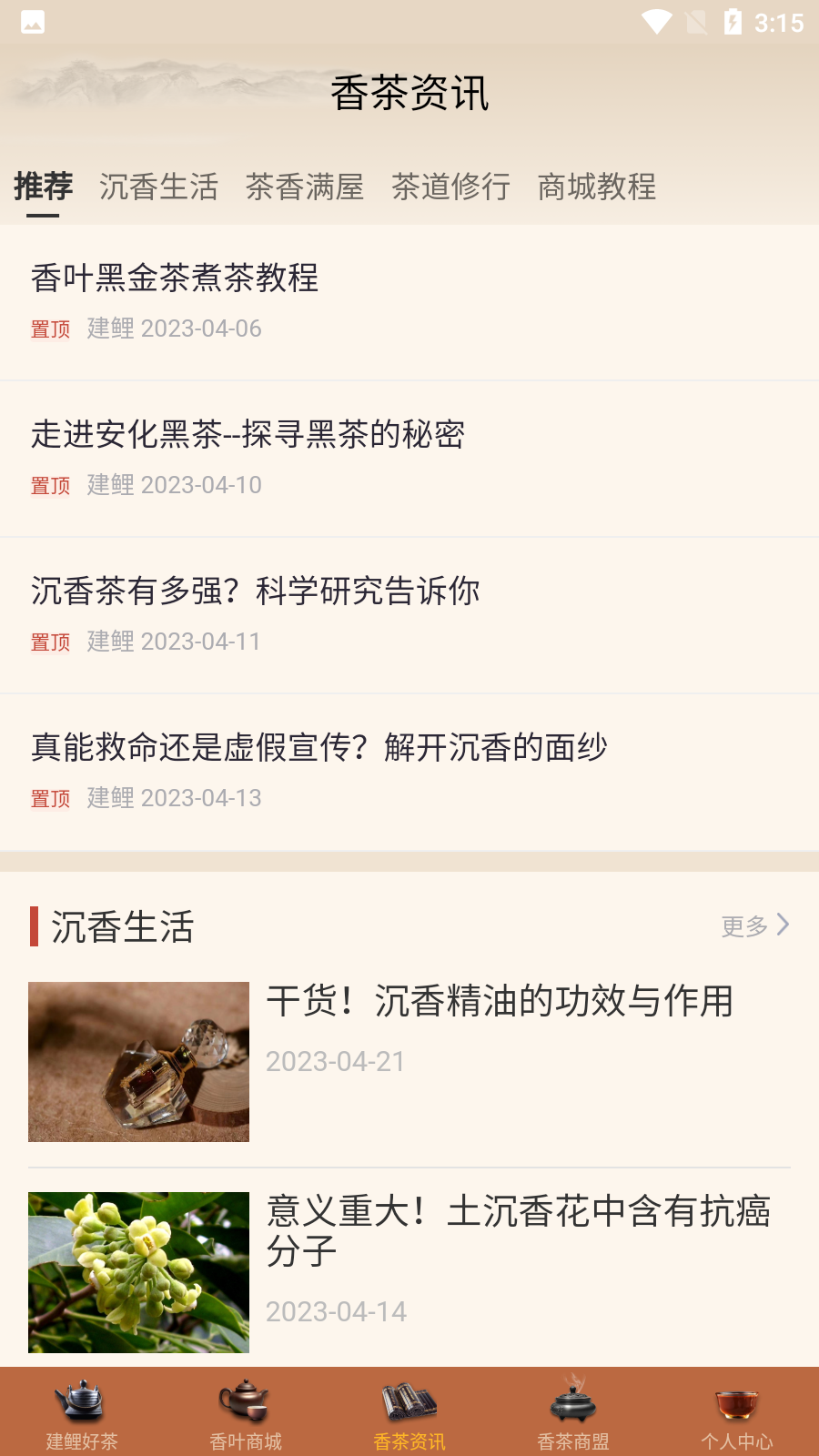Switch to the 沉香生活 top tab

(x=158, y=187)
